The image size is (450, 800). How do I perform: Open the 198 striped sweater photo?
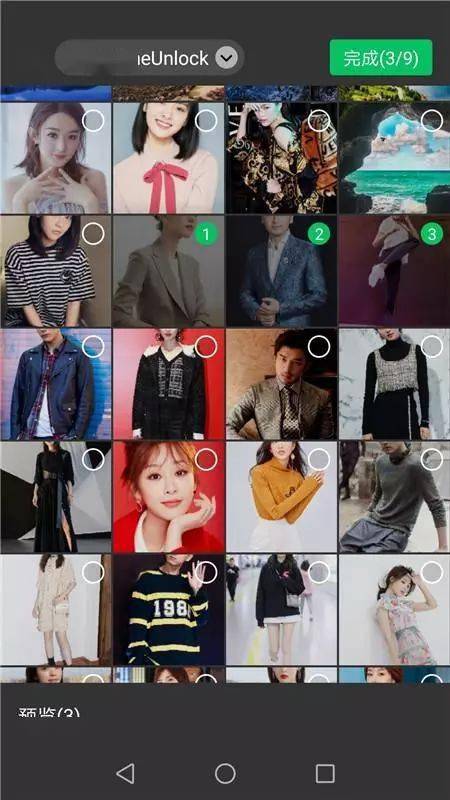(x=168, y=610)
